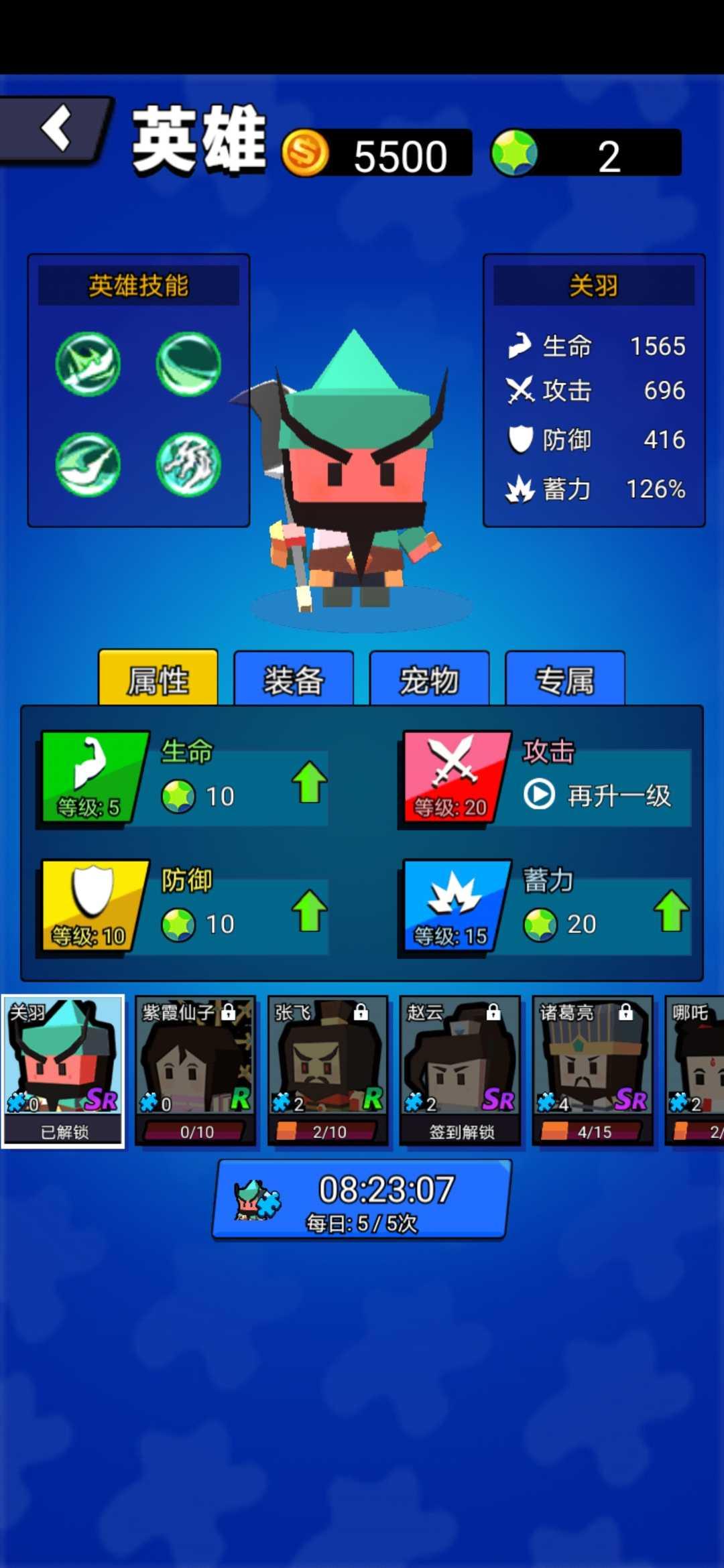
Task: View the third hero skill icon
Action: (x=88, y=464)
